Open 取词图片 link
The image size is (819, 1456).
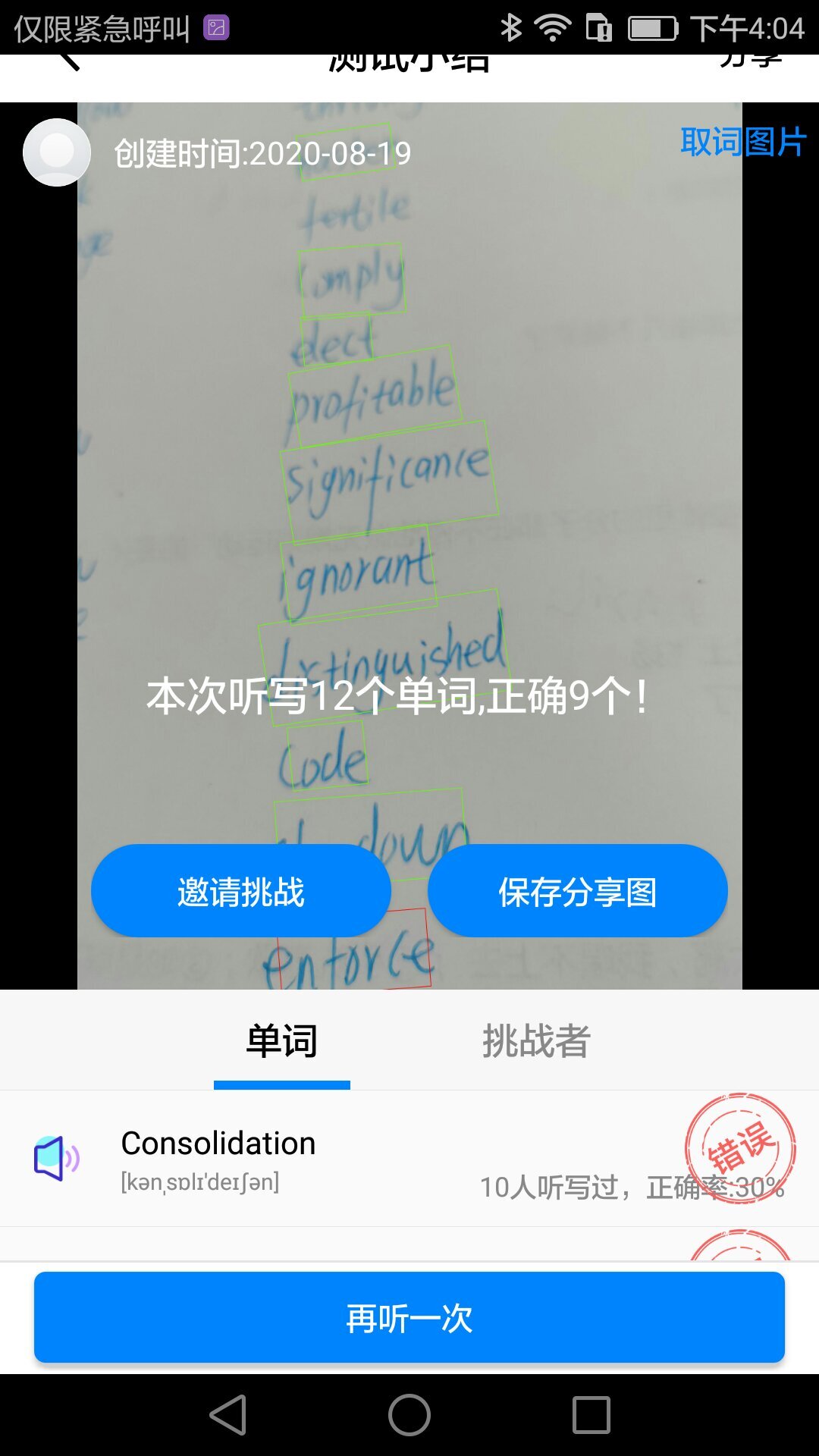(742, 142)
